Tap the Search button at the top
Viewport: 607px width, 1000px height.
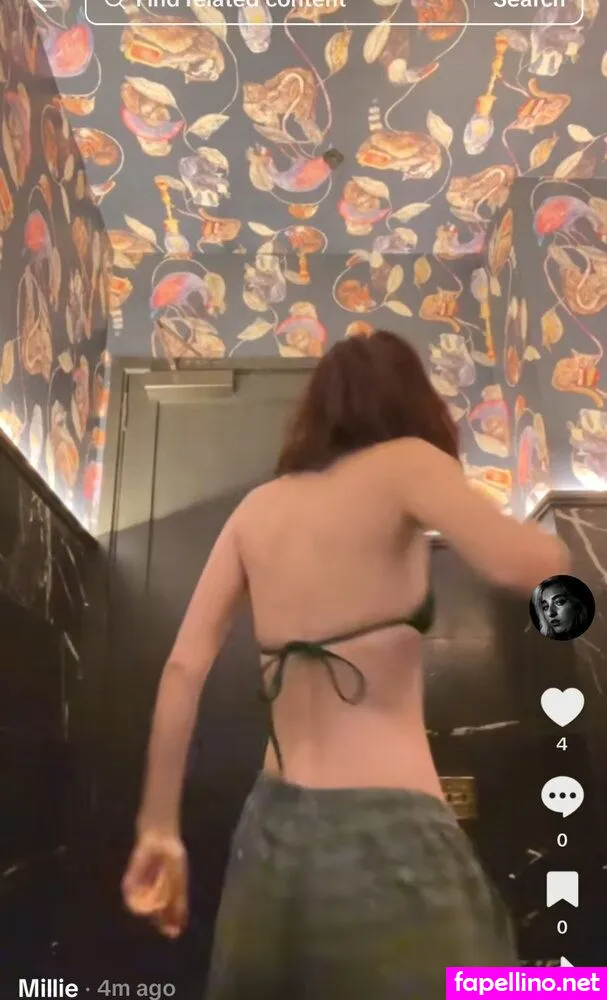tap(528, 5)
